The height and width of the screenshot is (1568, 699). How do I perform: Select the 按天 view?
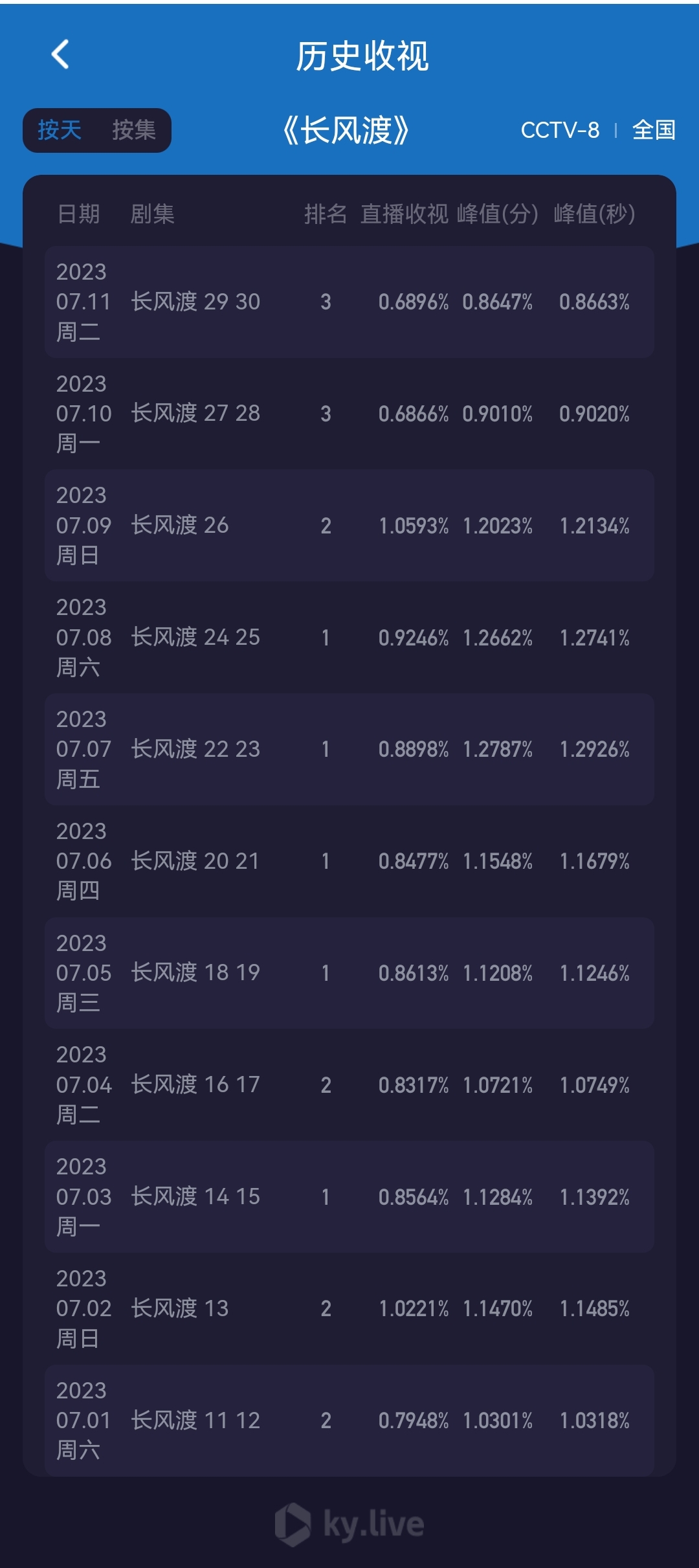click(60, 130)
